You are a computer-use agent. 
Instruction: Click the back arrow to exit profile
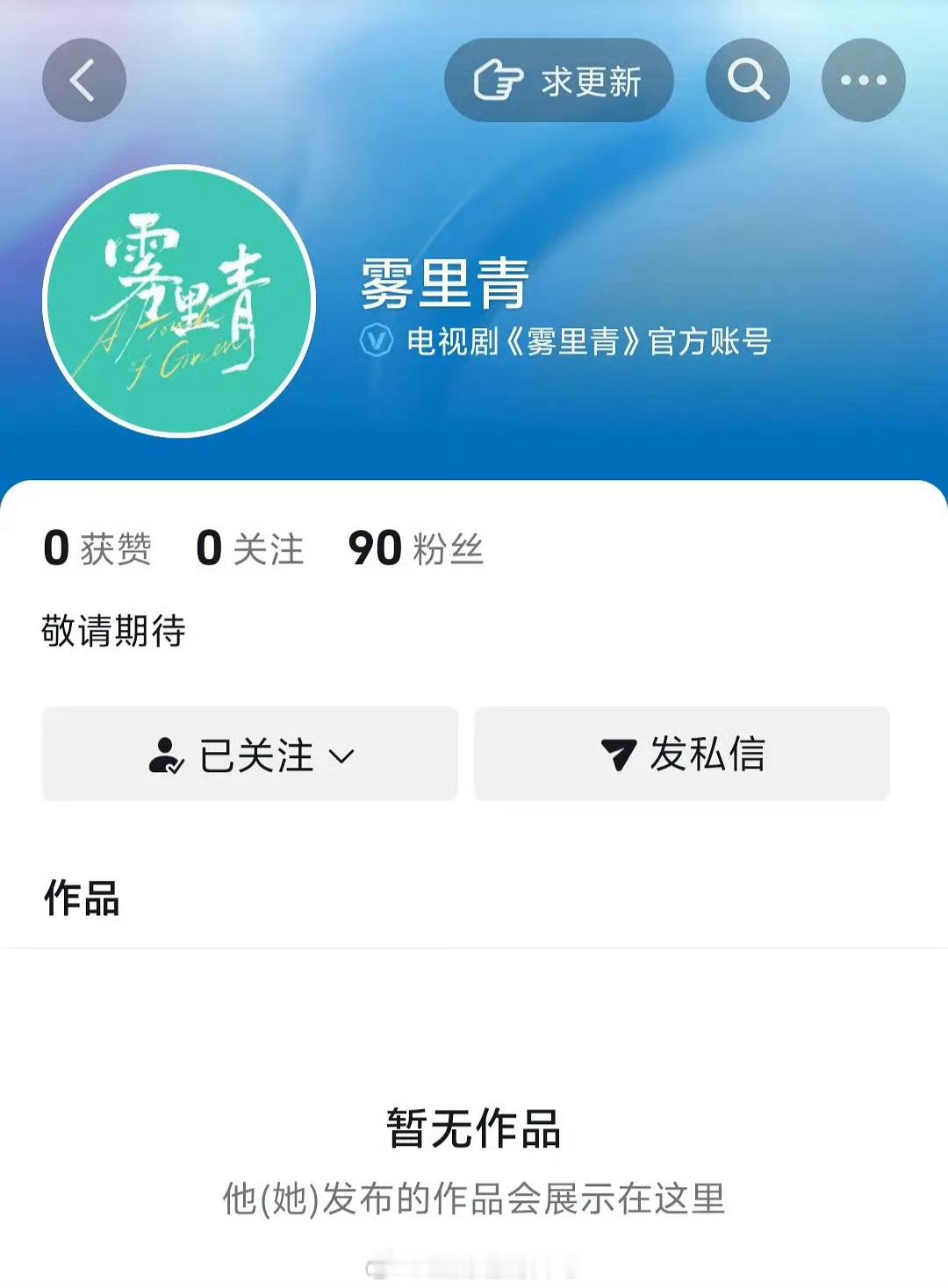[83, 79]
